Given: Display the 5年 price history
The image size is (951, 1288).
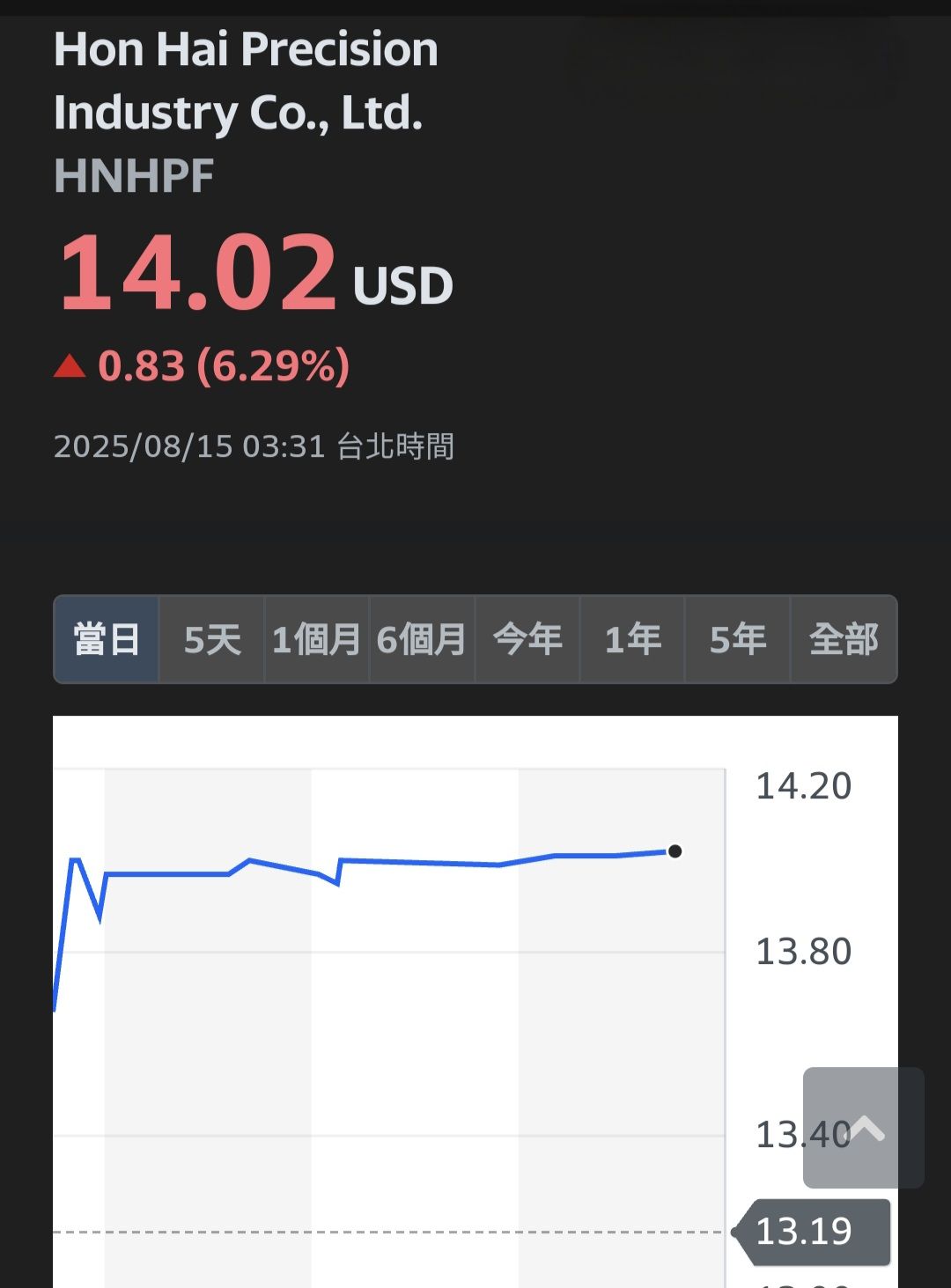Looking at the screenshot, I should [738, 639].
